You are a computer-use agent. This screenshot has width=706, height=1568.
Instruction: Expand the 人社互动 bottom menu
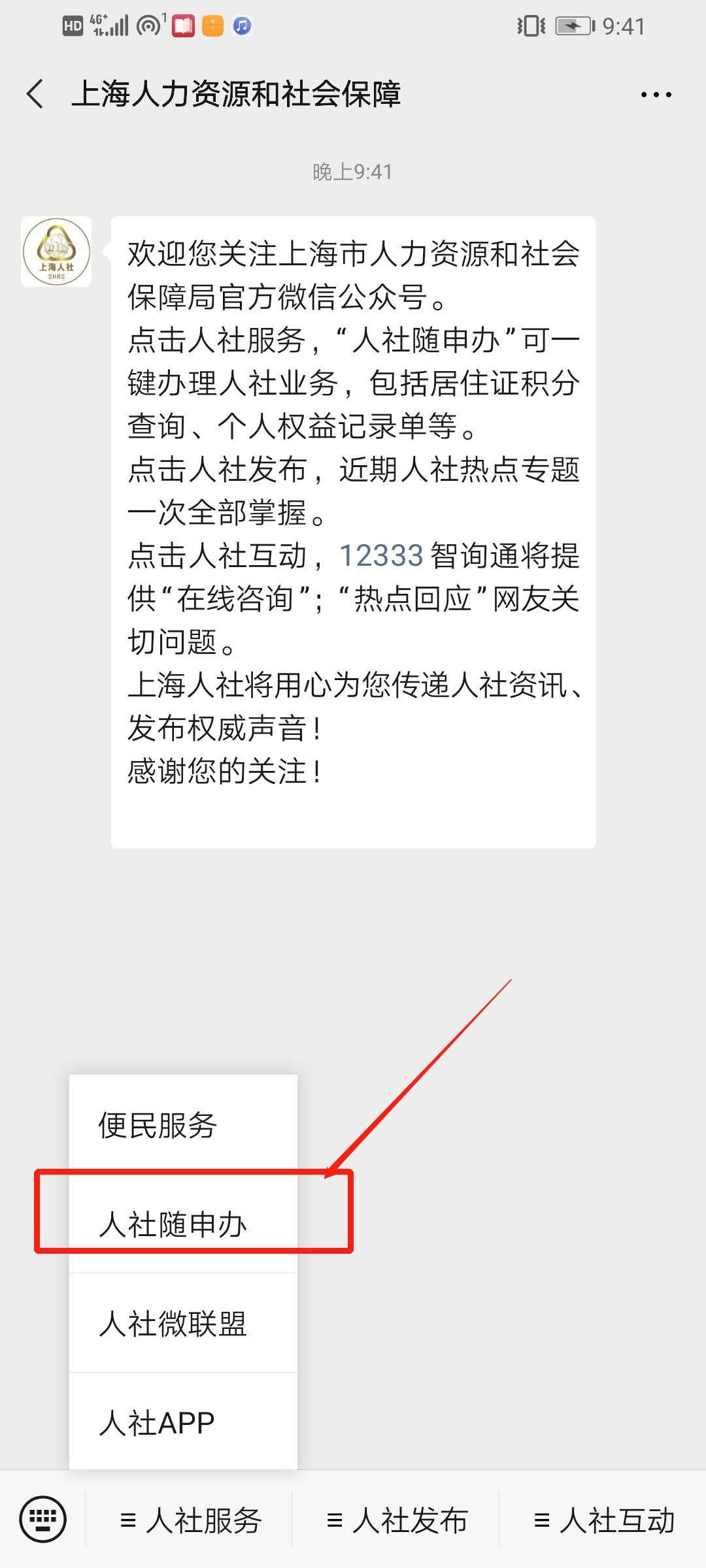coord(603,1520)
